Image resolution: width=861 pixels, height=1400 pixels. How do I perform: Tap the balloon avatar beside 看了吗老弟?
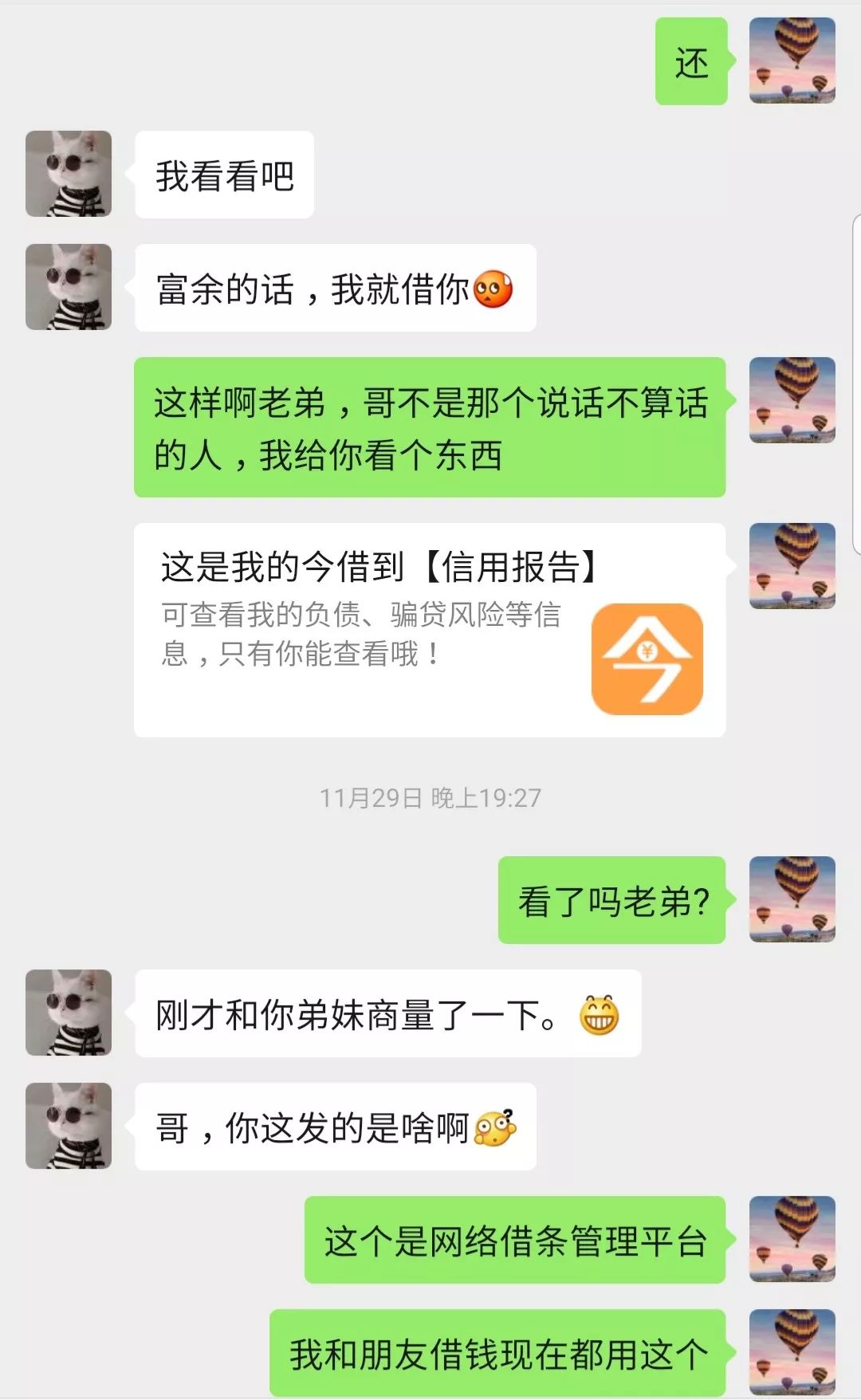click(793, 897)
